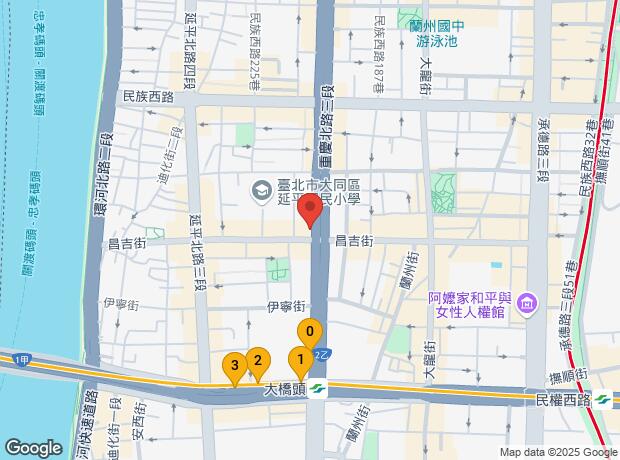
Task: Tap the orange marker labeled 0
Action: point(311,333)
